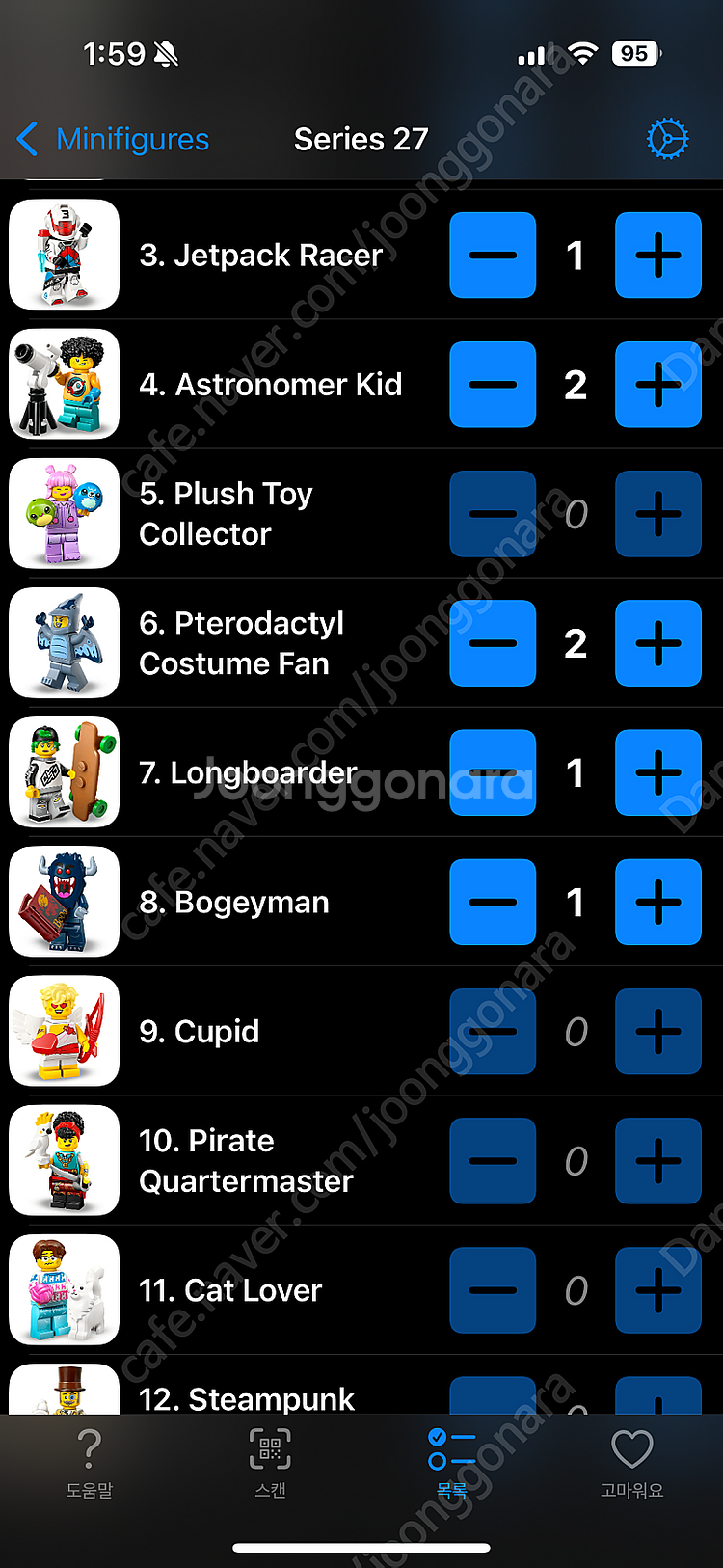Remove one Astronomer Kid

pyautogui.click(x=493, y=385)
